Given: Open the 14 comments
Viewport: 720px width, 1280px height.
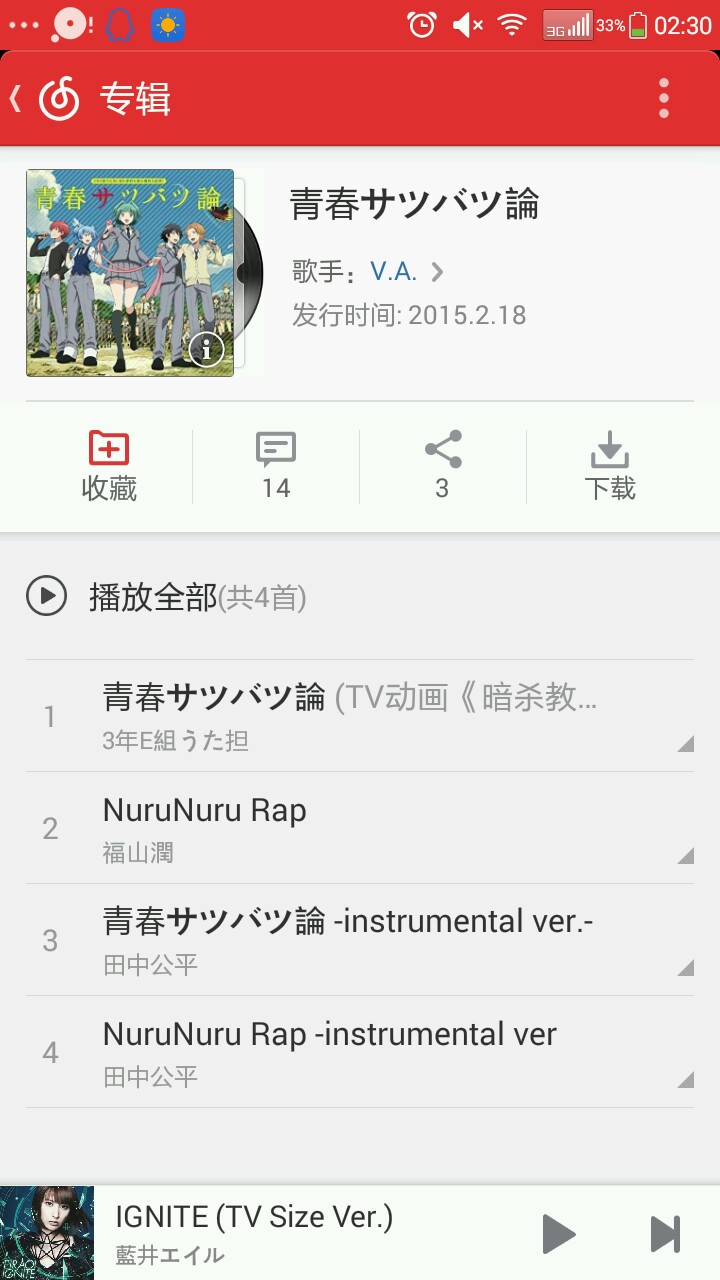Looking at the screenshot, I should [x=276, y=466].
